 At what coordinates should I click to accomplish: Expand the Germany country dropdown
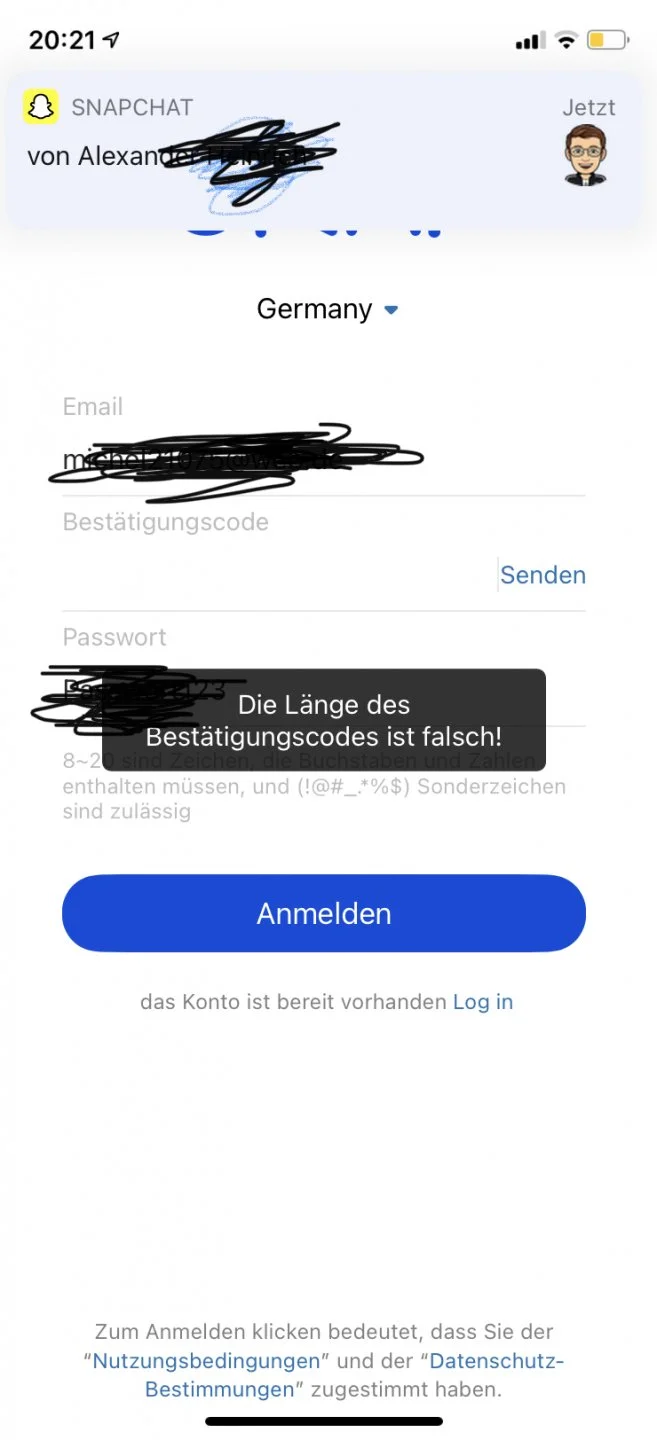pyautogui.click(x=327, y=309)
